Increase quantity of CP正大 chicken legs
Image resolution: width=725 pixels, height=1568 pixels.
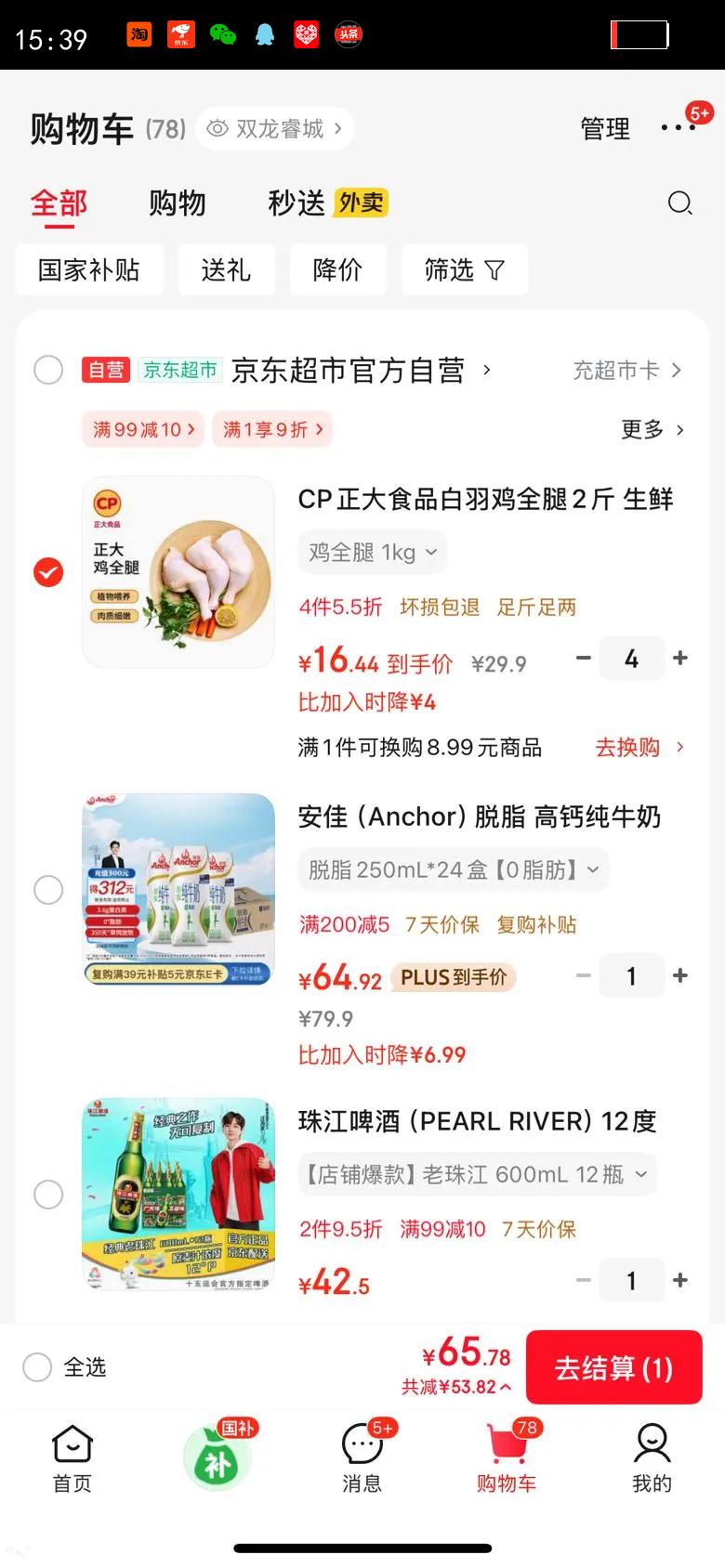[x=680, y=658]
